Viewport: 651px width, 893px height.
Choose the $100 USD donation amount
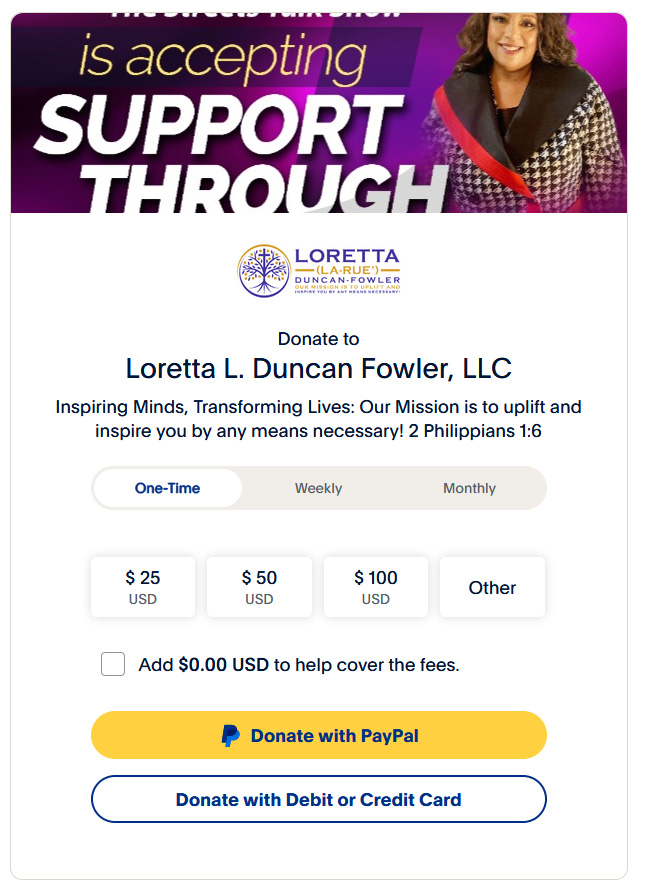pyautogui.click(x=375, y=587)
